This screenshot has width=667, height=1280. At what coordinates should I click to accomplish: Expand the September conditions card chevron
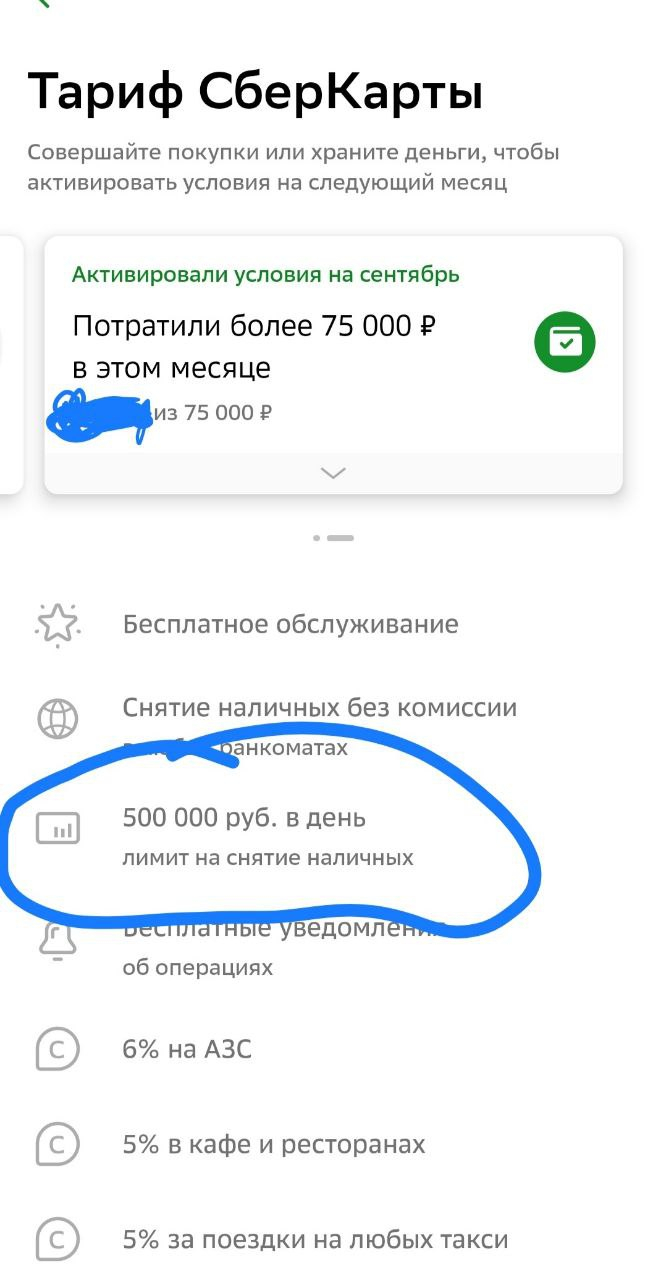pos(333,473)
